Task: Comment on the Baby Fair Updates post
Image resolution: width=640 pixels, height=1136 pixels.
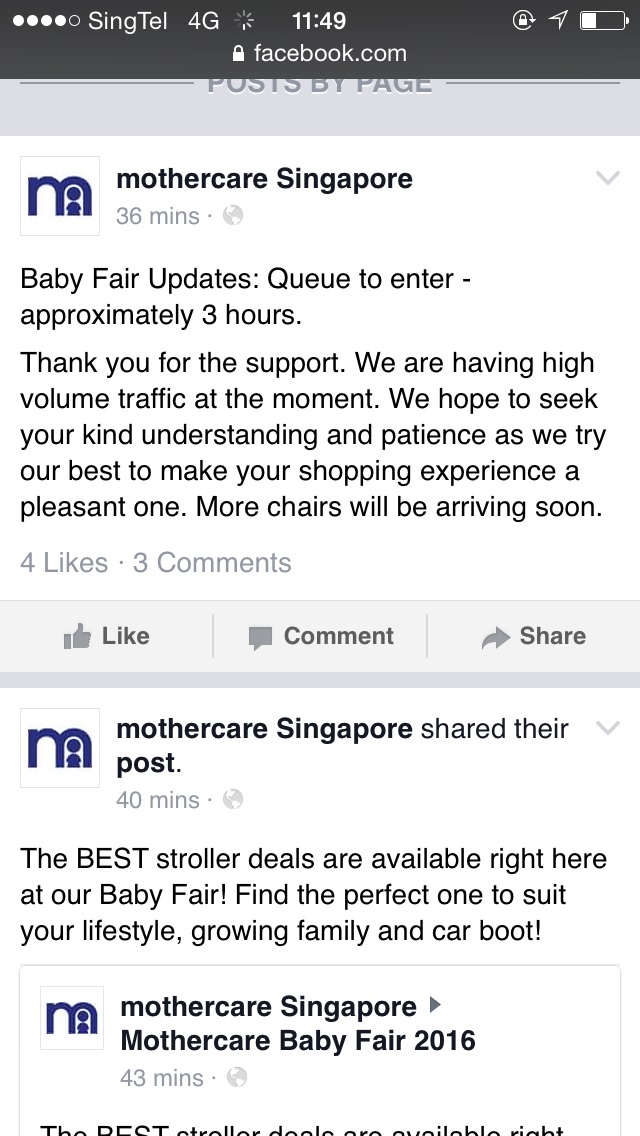Action: tap(320, 636)
